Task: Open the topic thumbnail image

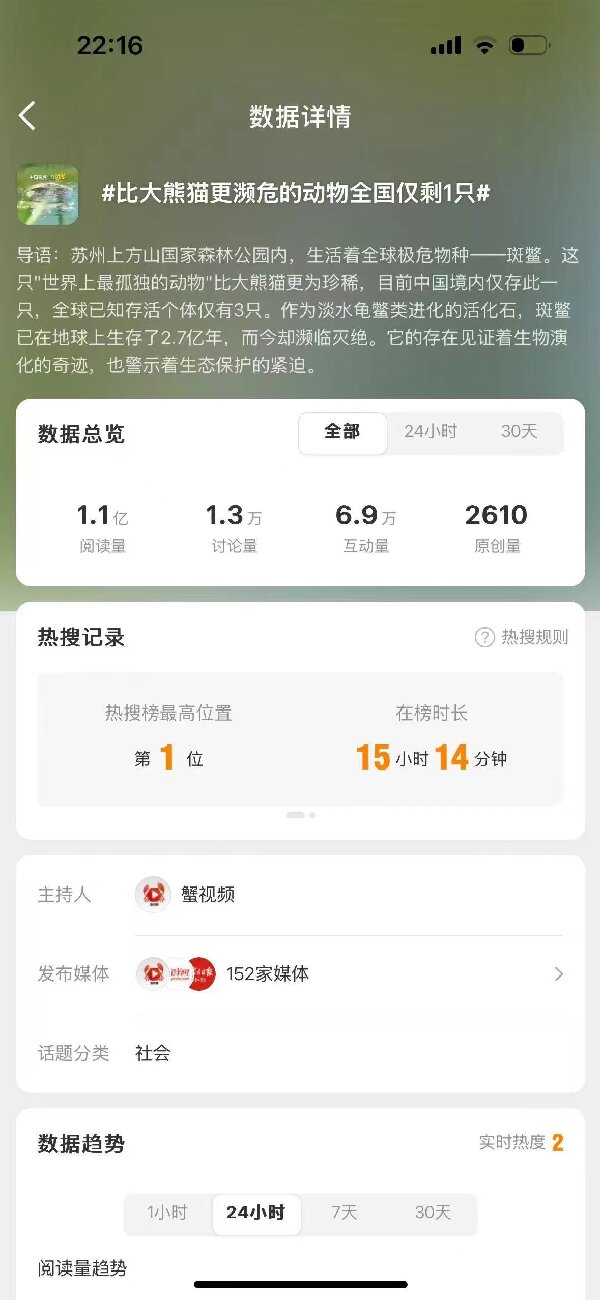Action: point(47,194)
